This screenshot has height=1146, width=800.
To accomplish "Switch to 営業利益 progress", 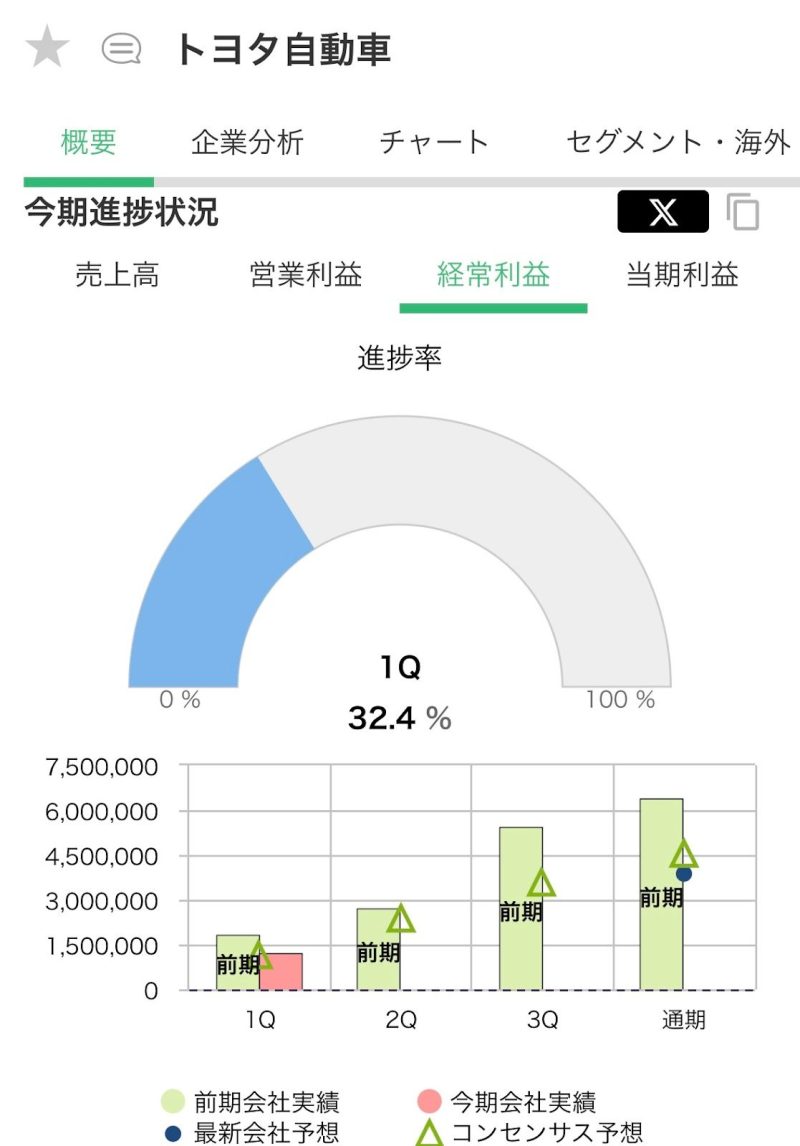I will [305, 275].
